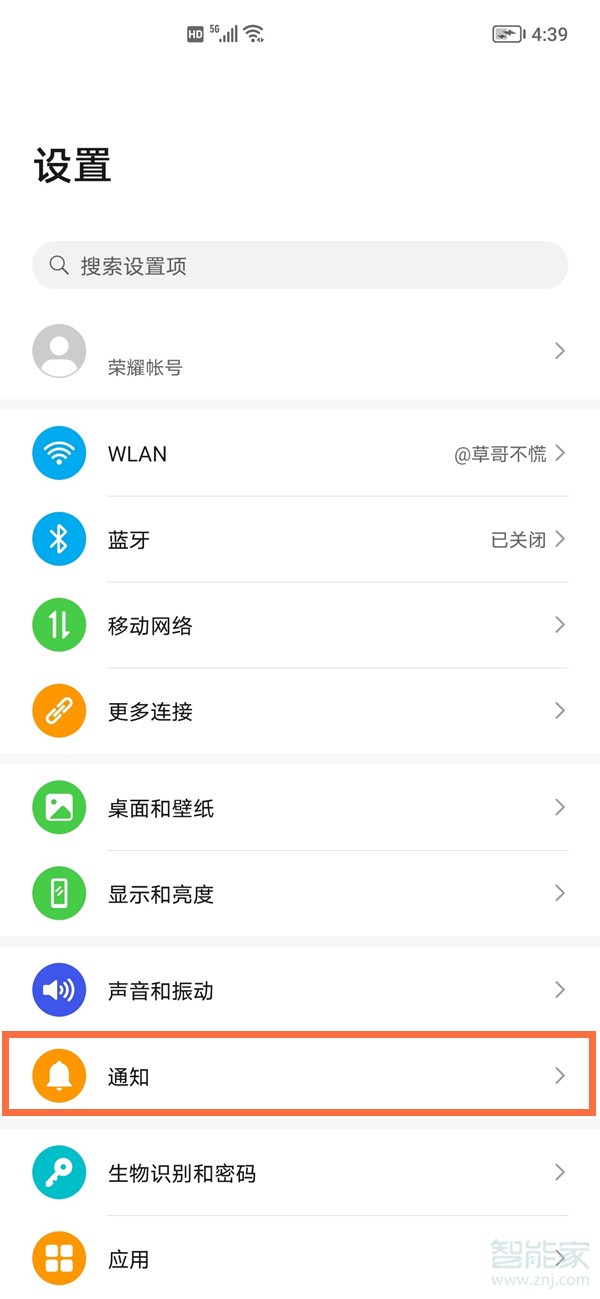Select 更多连接
600x1299 pixels.
pos(300,712)
